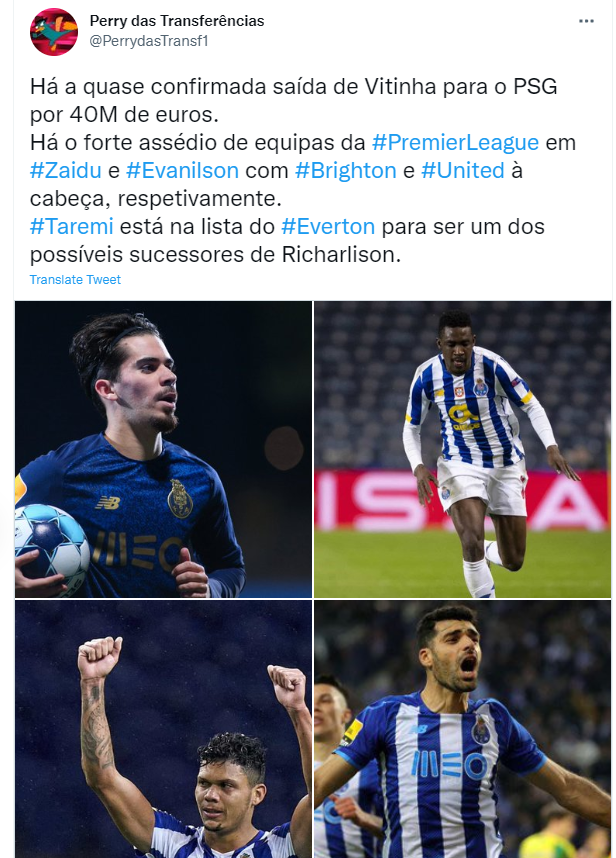View the photo of shouting bearded player
Image resolution: width=616 pixels, height=858 pixels.
point(462,729)
